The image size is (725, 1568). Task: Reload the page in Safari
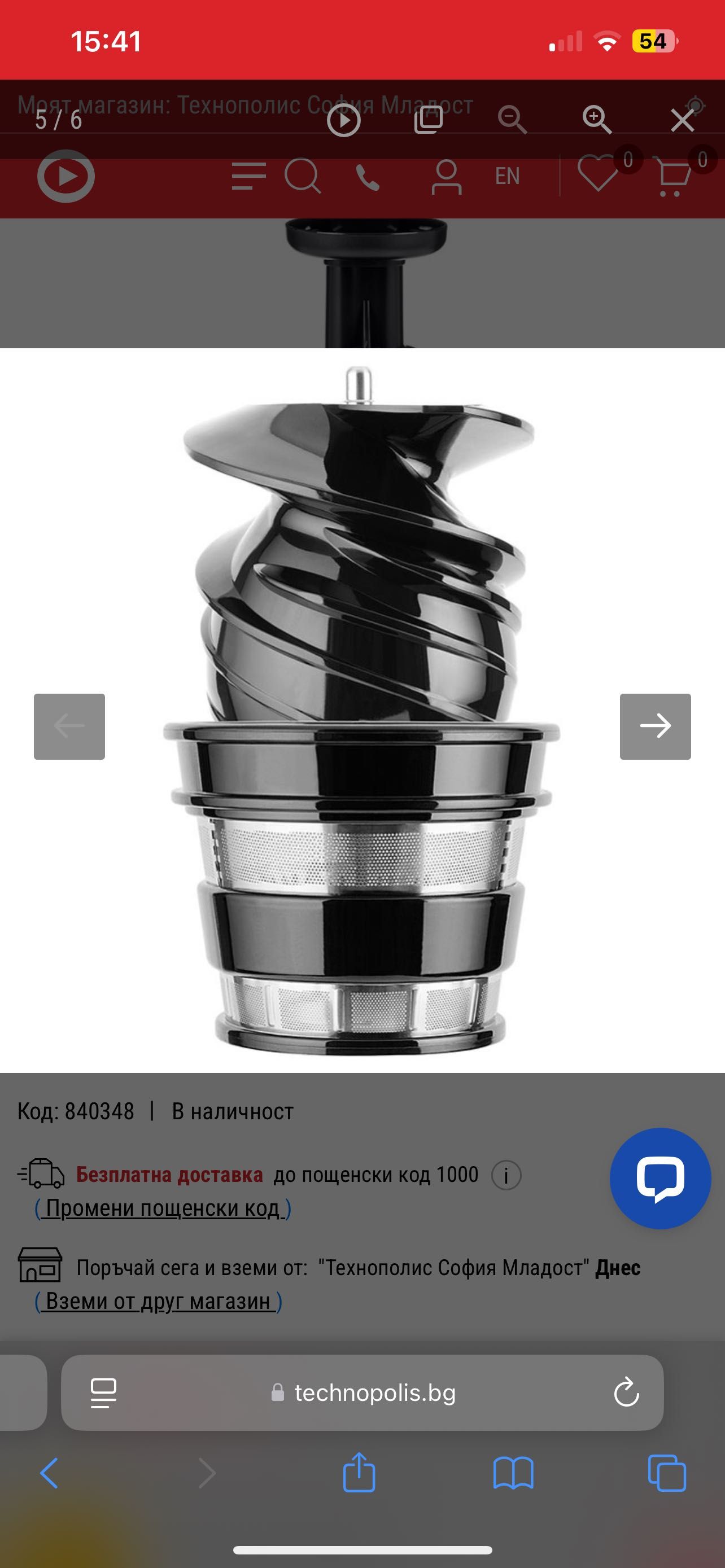[x=626, y=1392]
